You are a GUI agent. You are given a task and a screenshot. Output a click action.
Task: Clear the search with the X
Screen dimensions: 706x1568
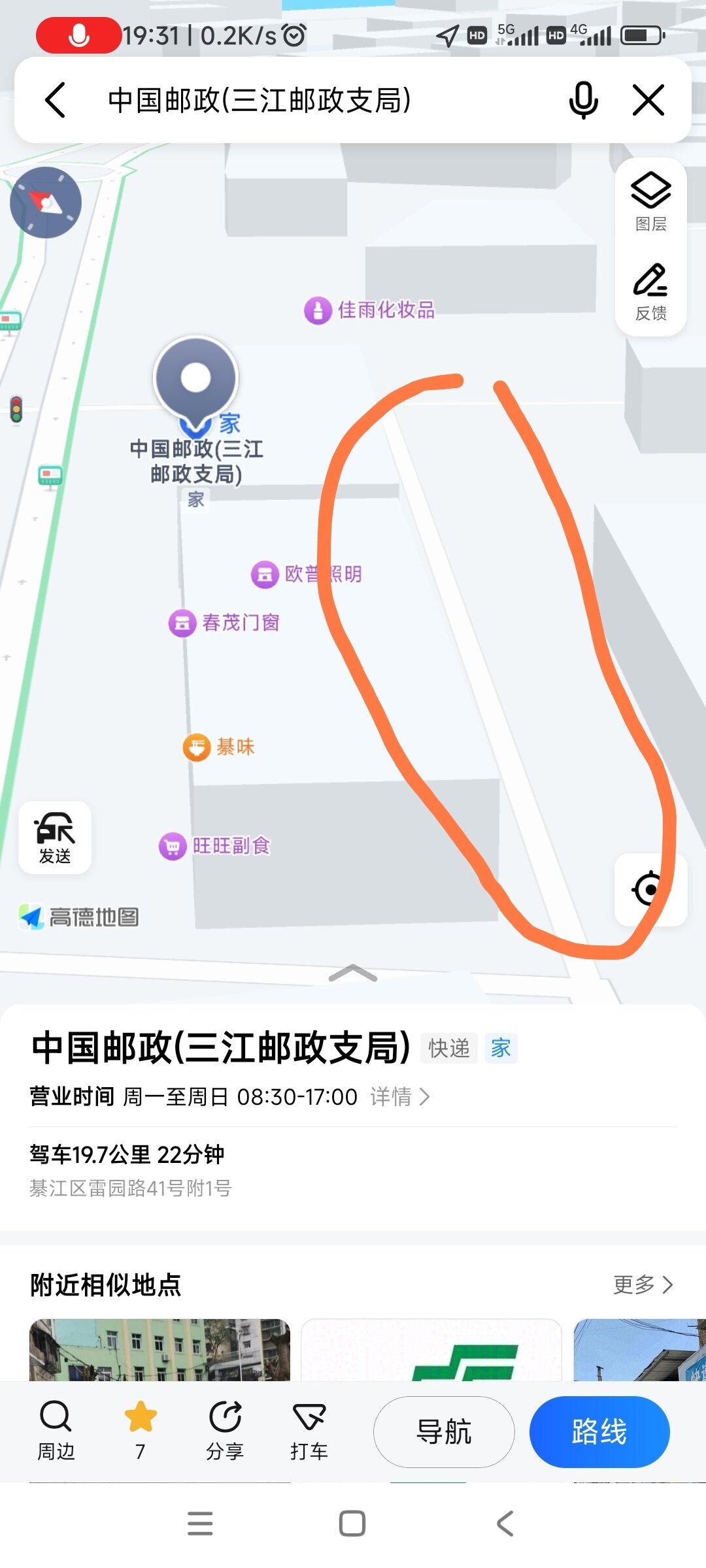pos(648,100)
